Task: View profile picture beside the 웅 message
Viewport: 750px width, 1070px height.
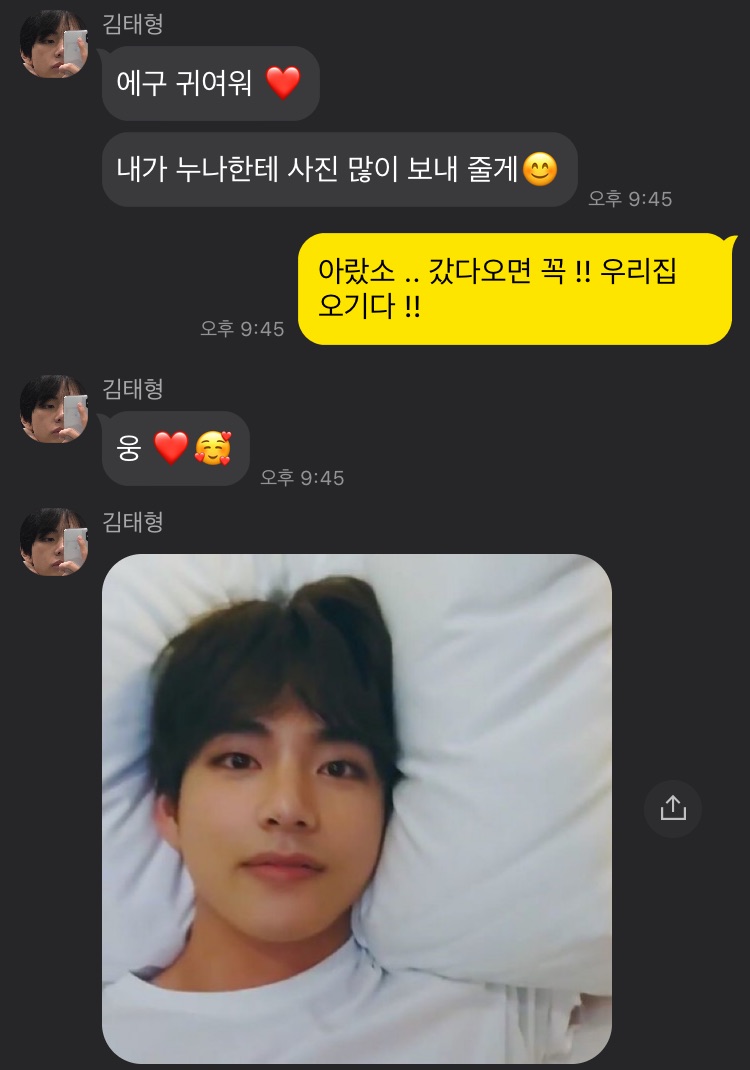Action: click(54, 409)
